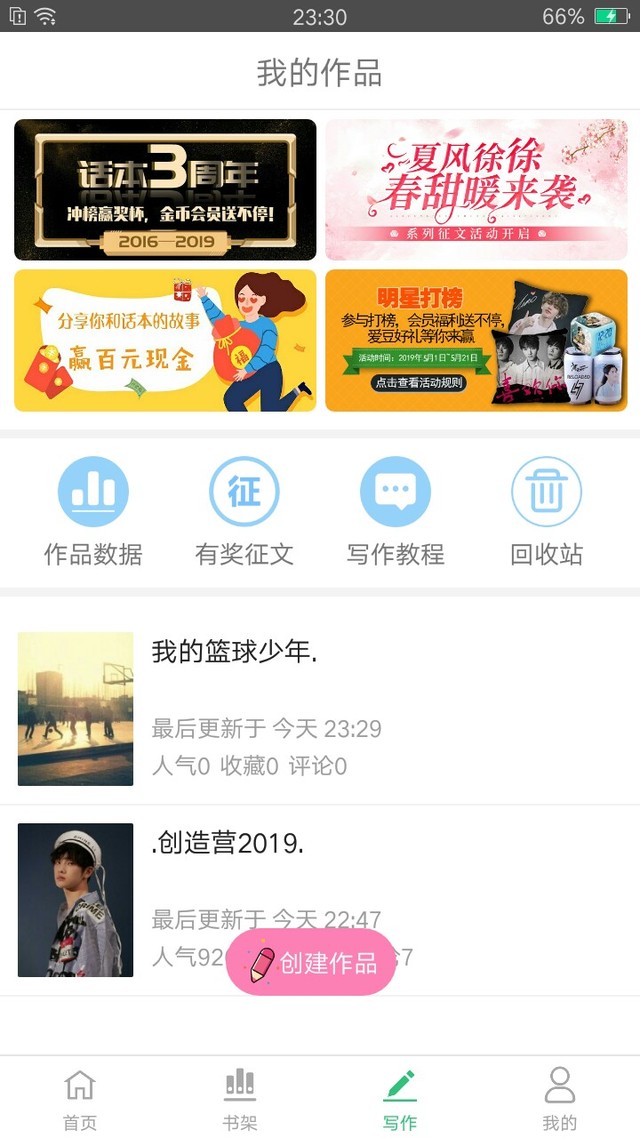Viewport: 640px width, 1138px height.
Task: Open 写作教程 writing tutorial
Action: (x=395, y=510)
